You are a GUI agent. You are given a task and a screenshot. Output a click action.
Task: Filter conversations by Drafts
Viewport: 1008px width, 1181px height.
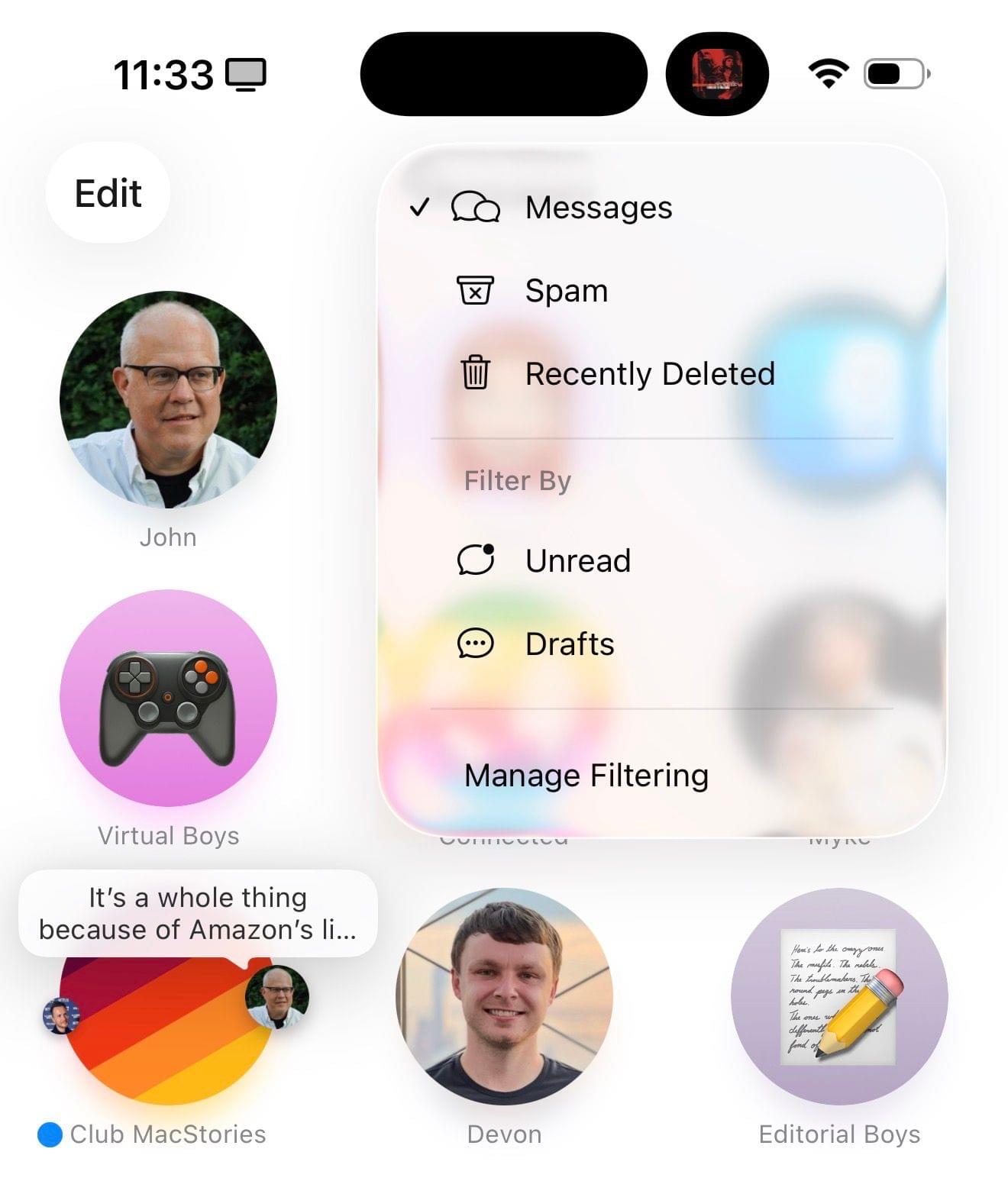570,644
